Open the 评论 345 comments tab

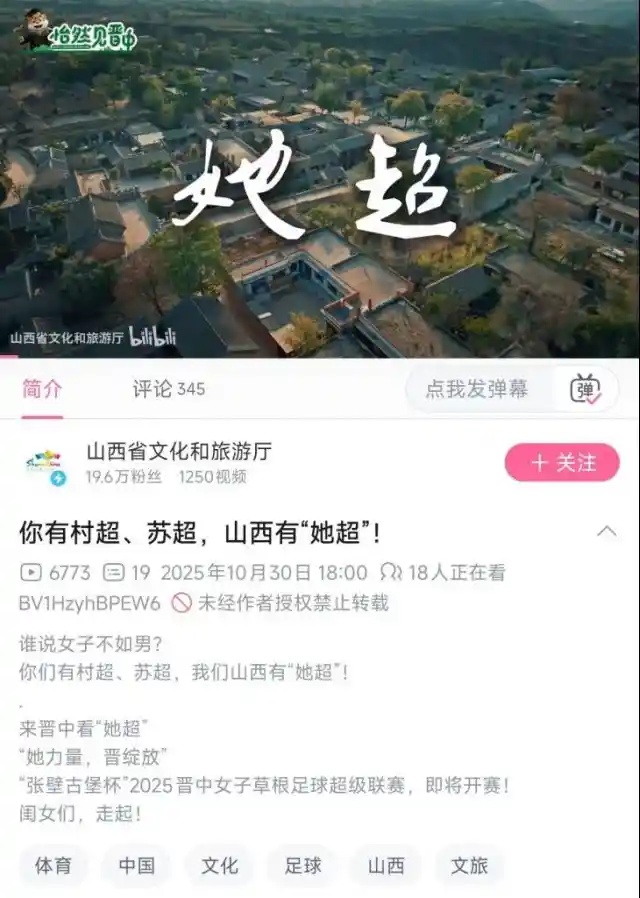(x=168, y=388)
